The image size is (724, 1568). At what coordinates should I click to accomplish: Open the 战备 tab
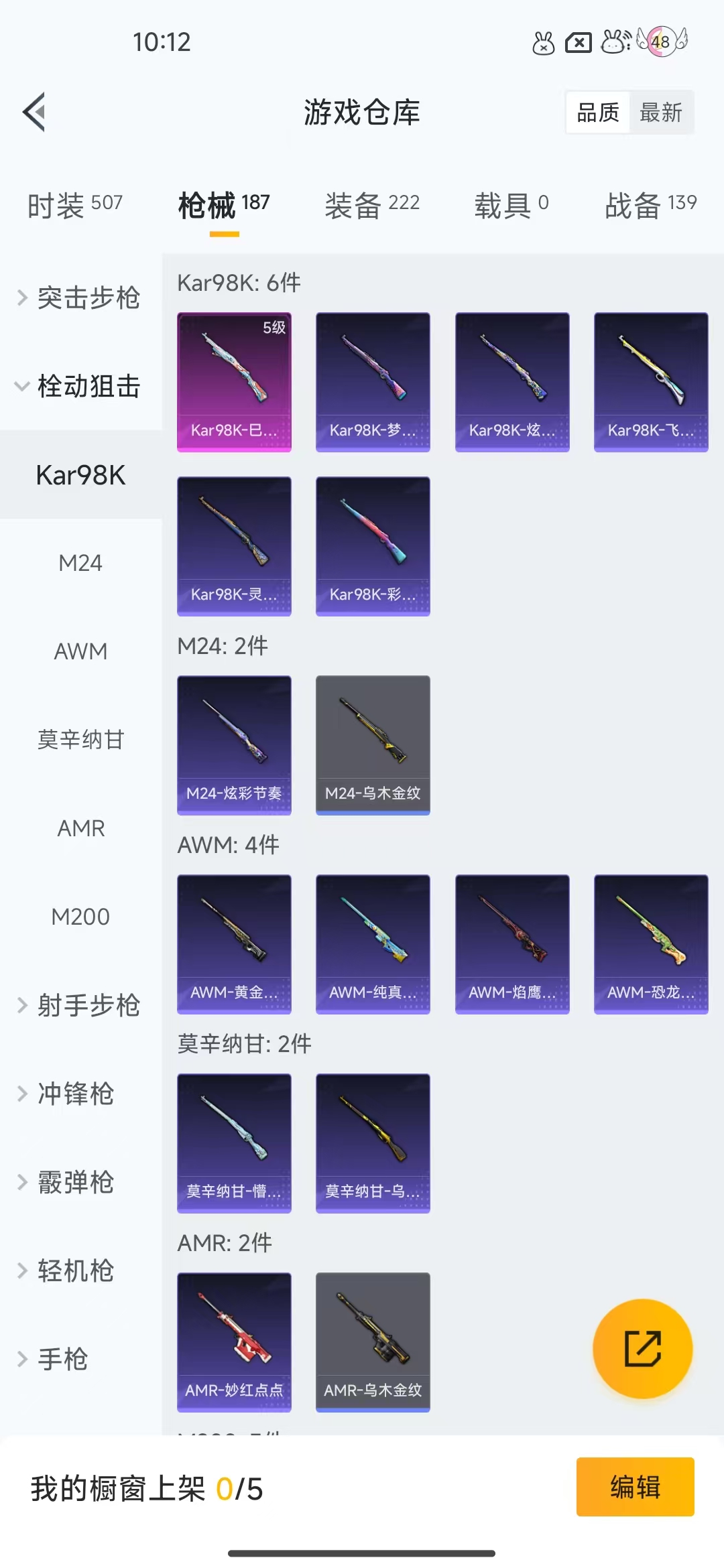tap(650, 204)
